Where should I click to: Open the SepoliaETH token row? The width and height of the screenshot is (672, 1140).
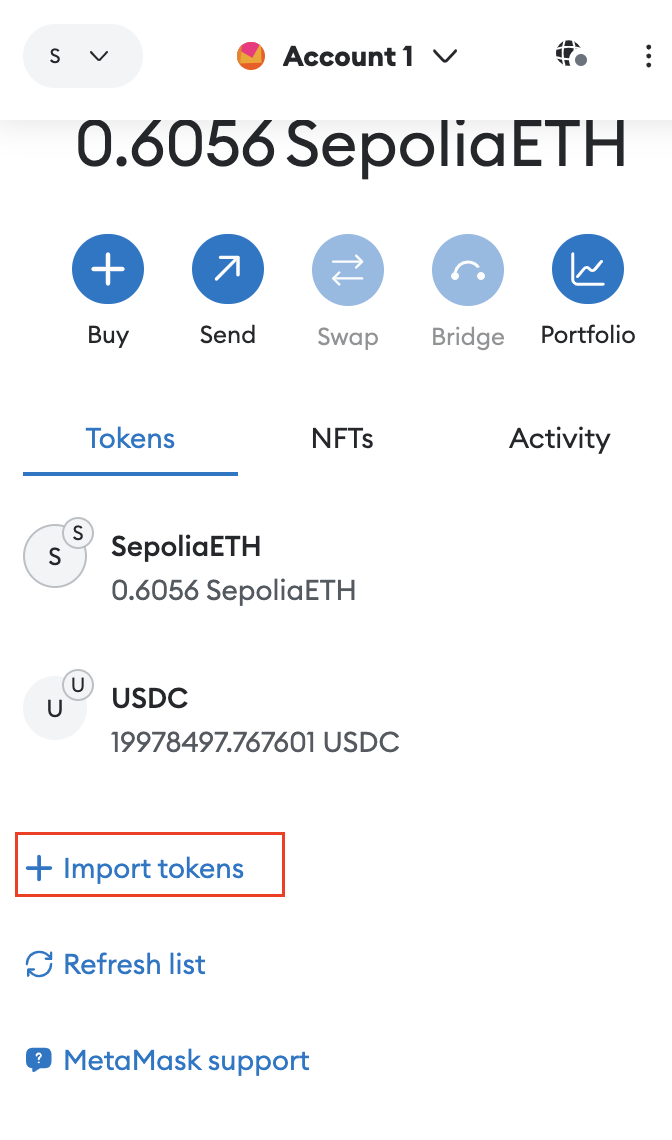pyautogui.click(x=336, y=567)
